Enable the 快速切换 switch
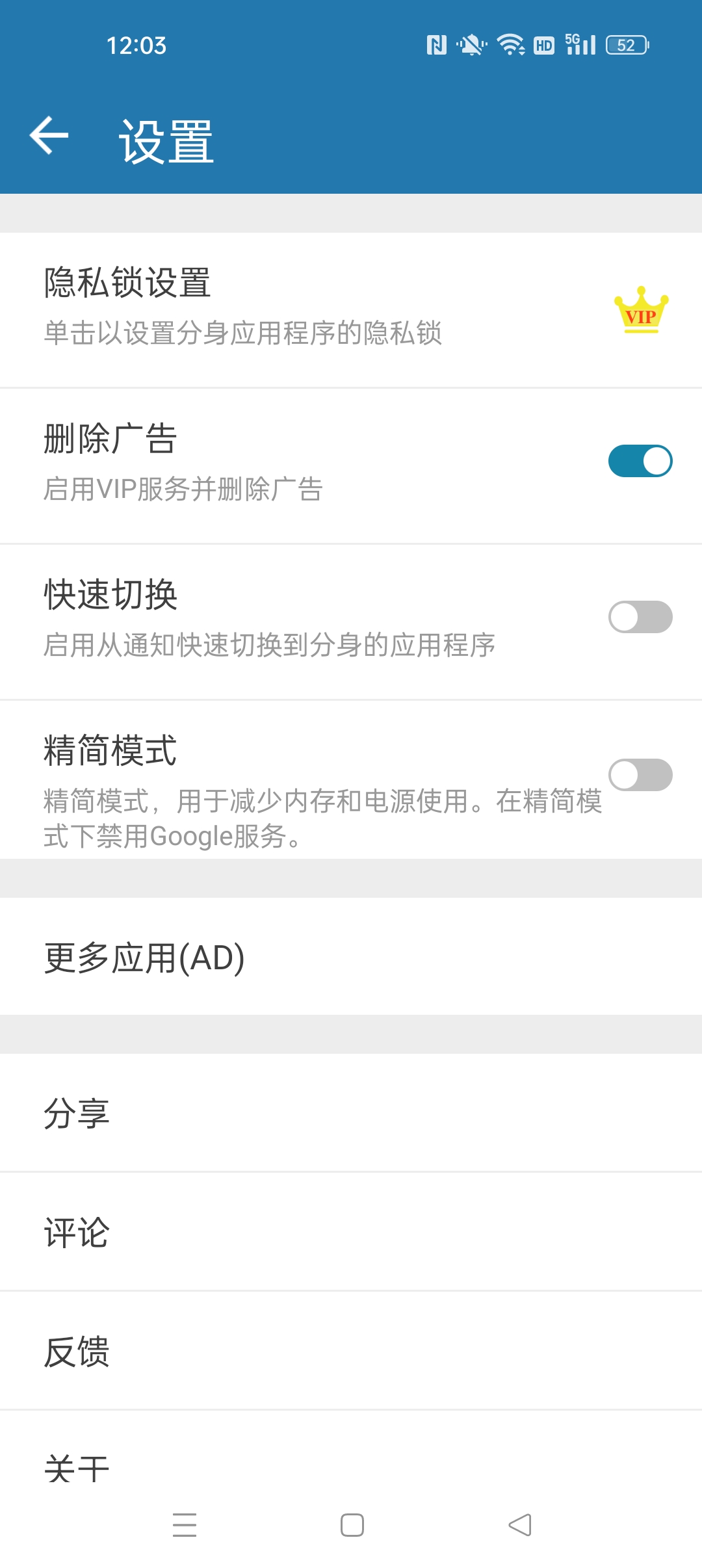This screenshot has height=1568, width=702. [640, 617]
